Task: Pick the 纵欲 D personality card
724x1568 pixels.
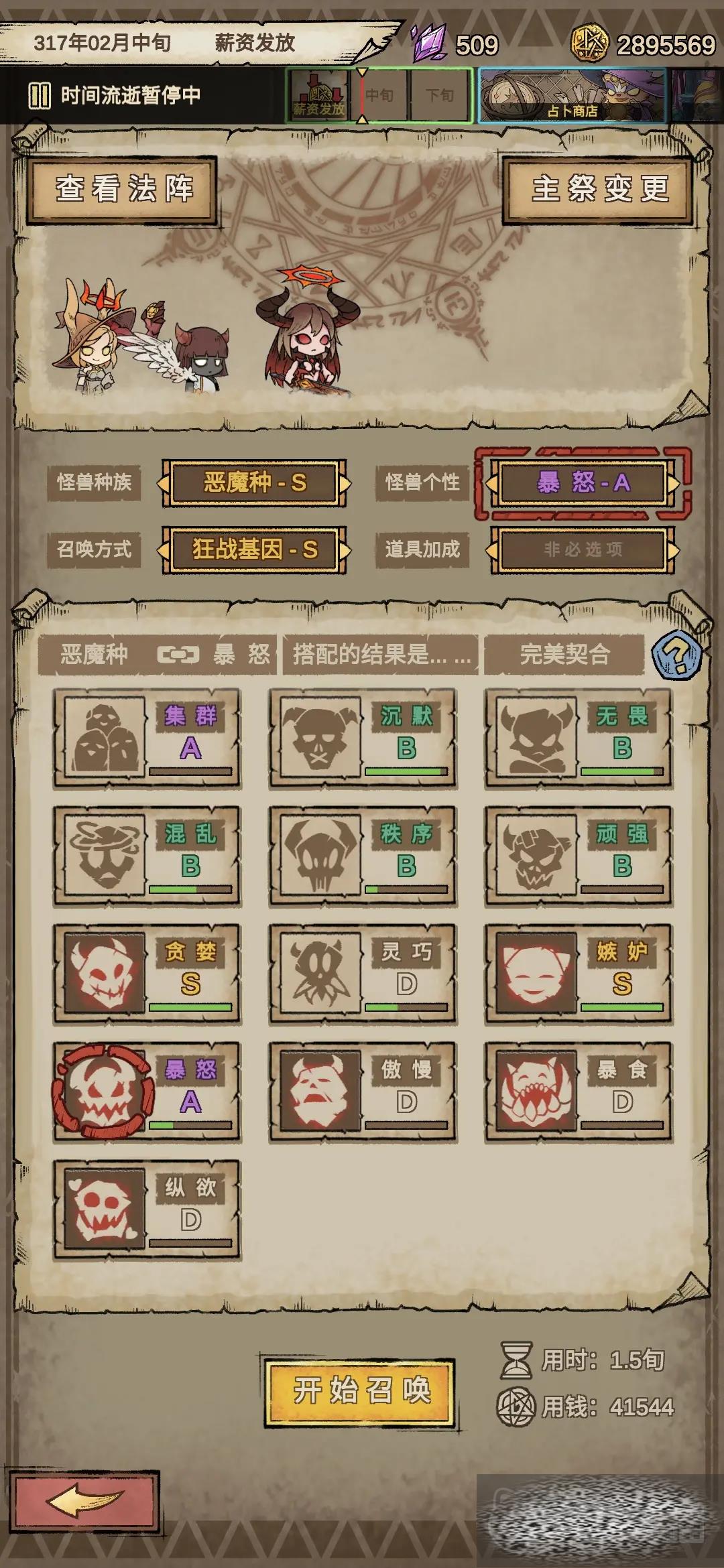Action: tap(147, 1210)
